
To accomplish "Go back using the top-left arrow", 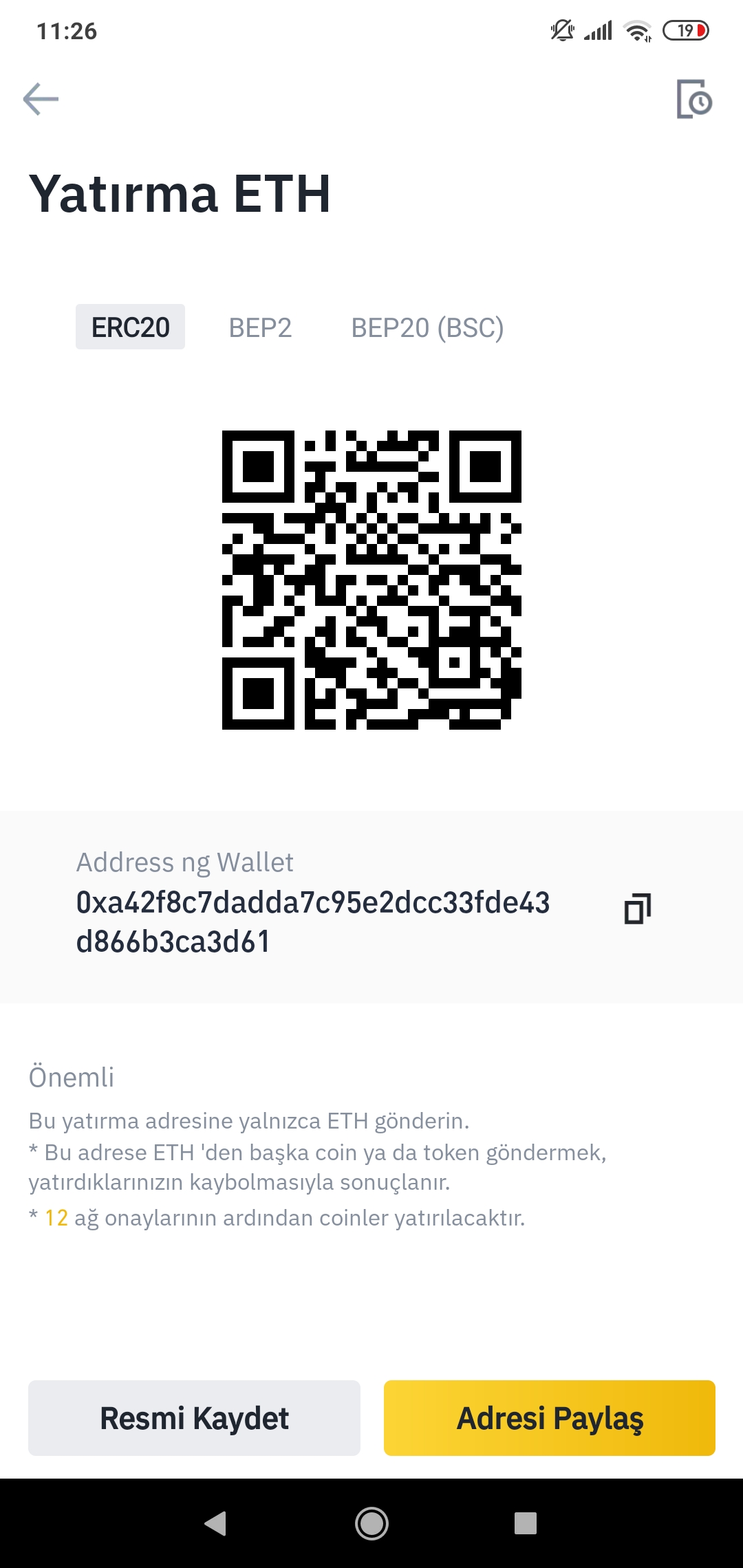I will (41, 99).
